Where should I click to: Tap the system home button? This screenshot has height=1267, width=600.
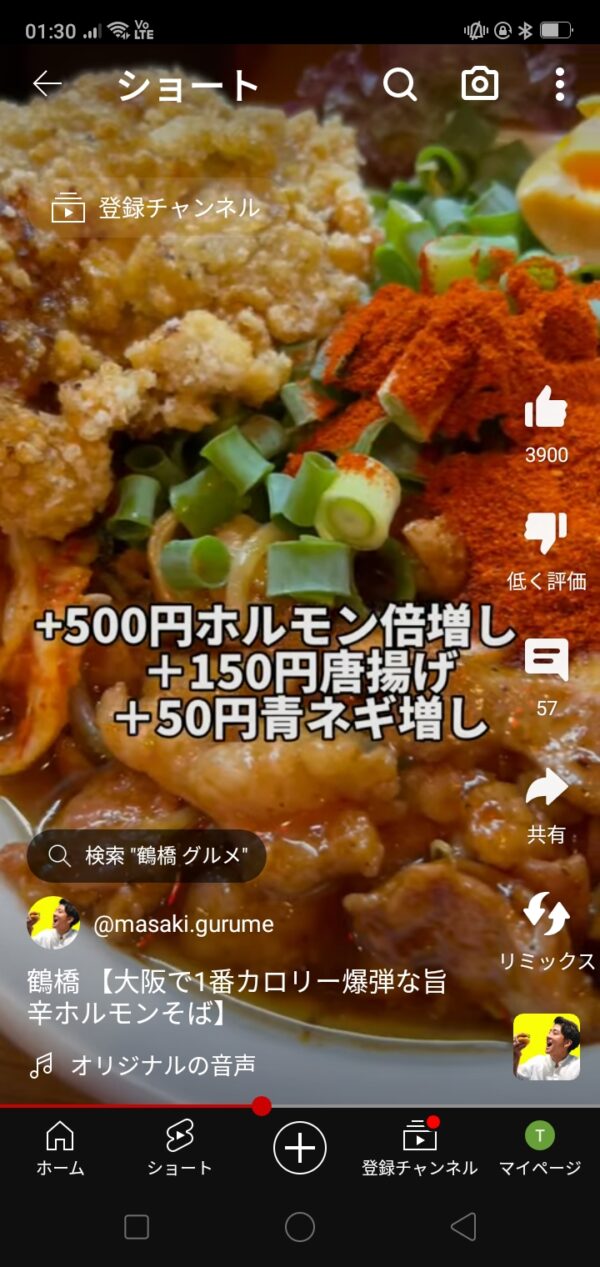pyautogui.click(x=300, y=1227)
